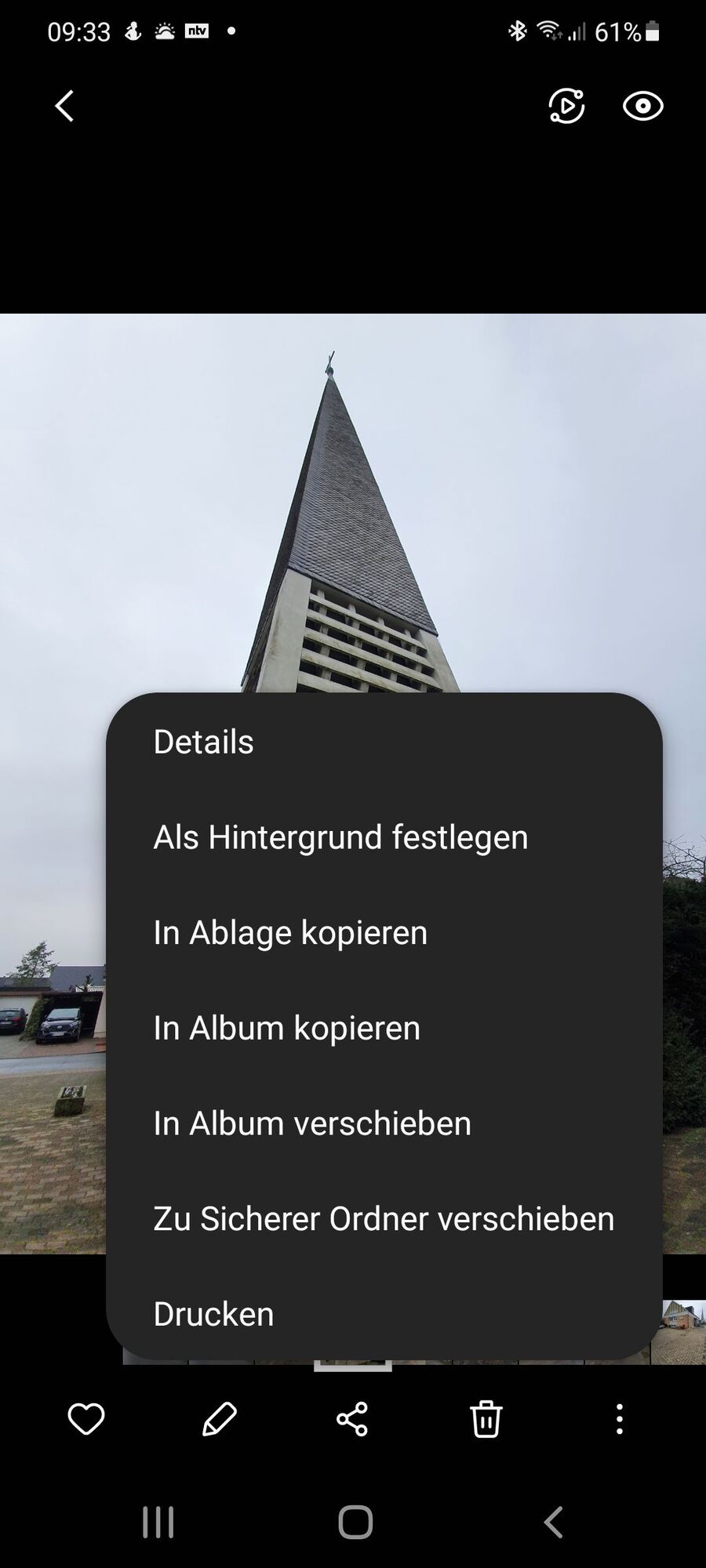Viewport: 706px width, 1568px height.
Task: Go to the home screen
Action: pos(355,1523)
